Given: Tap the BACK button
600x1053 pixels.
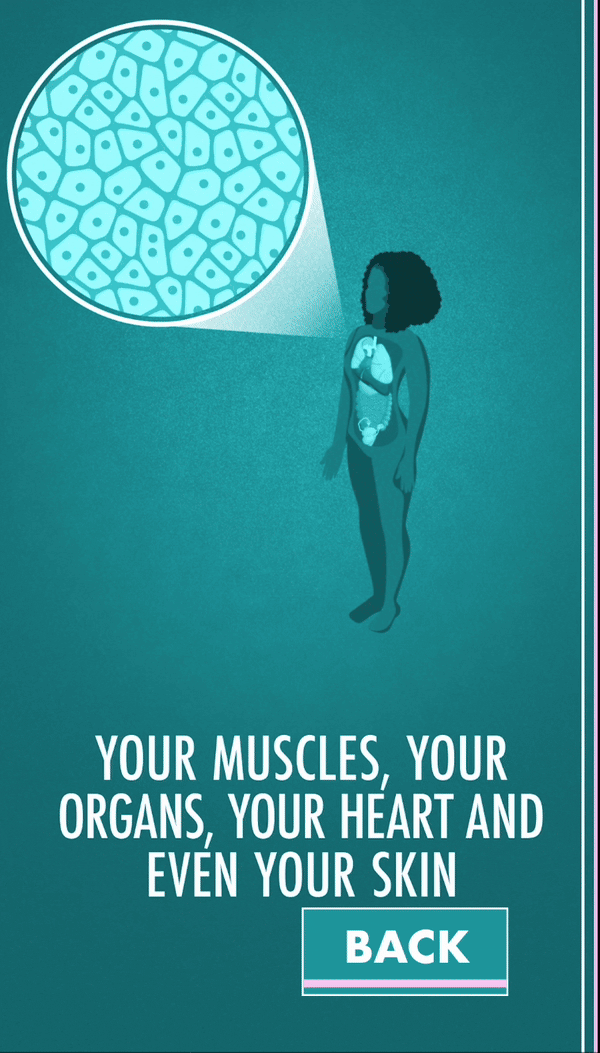Looking at the screenshot, I should click(x=405, y=948).
